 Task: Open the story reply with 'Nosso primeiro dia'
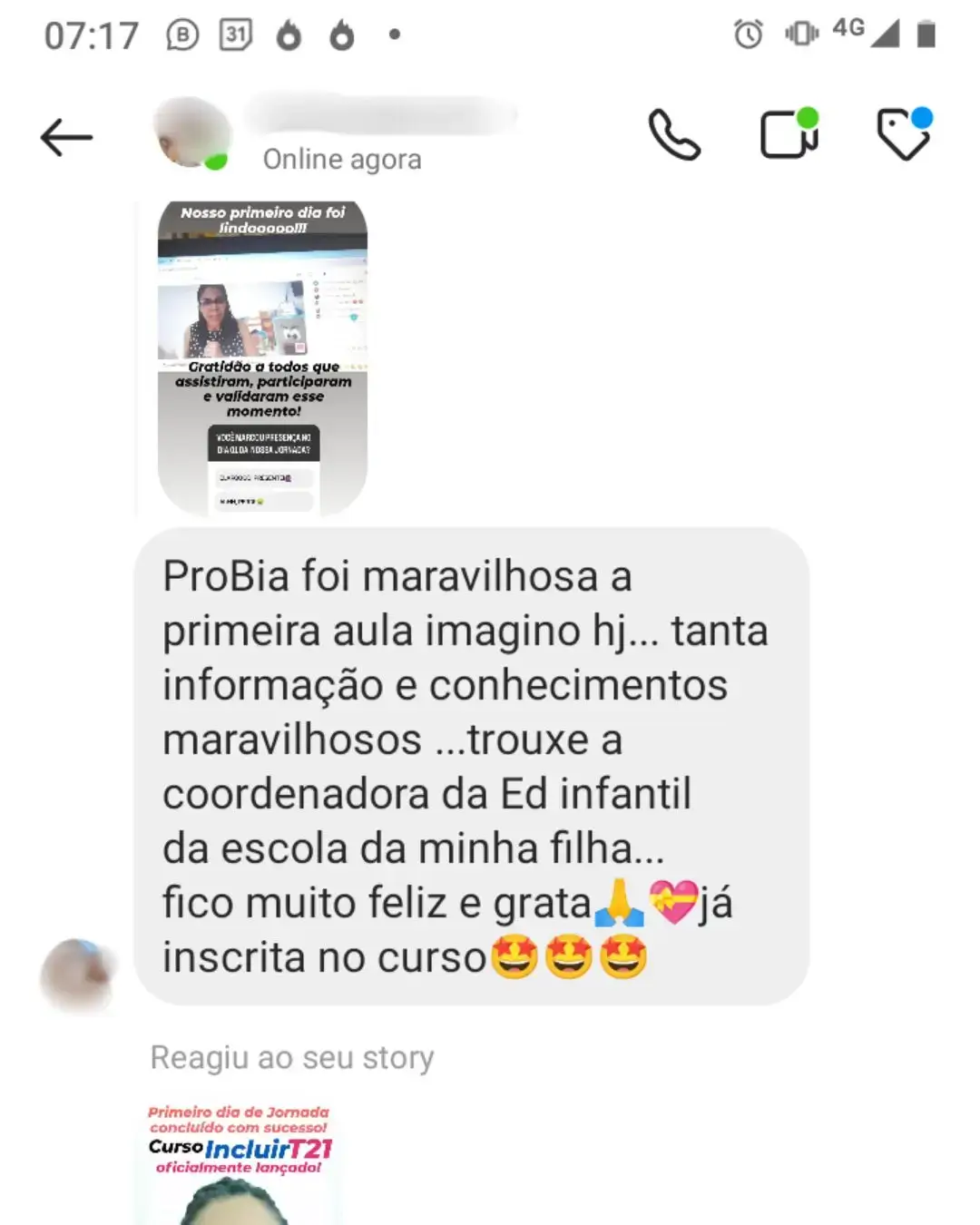point(262,358)
